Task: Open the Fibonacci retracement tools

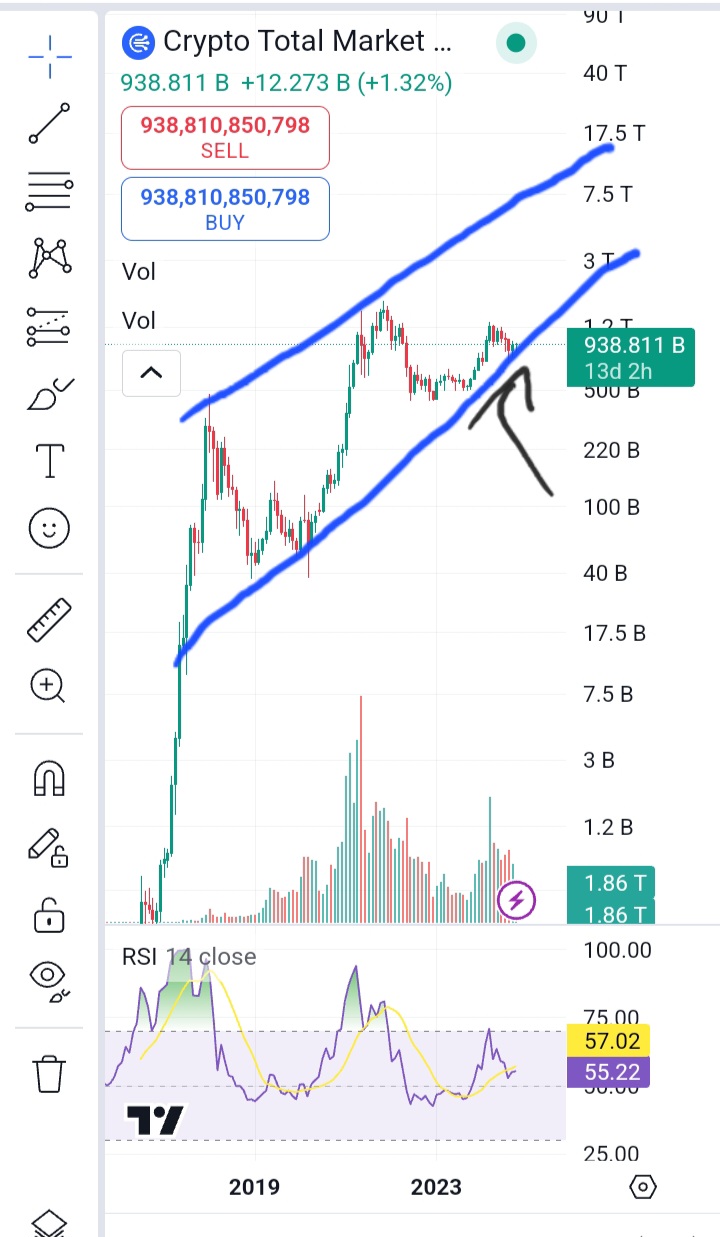Action: [x=49, y=190]
